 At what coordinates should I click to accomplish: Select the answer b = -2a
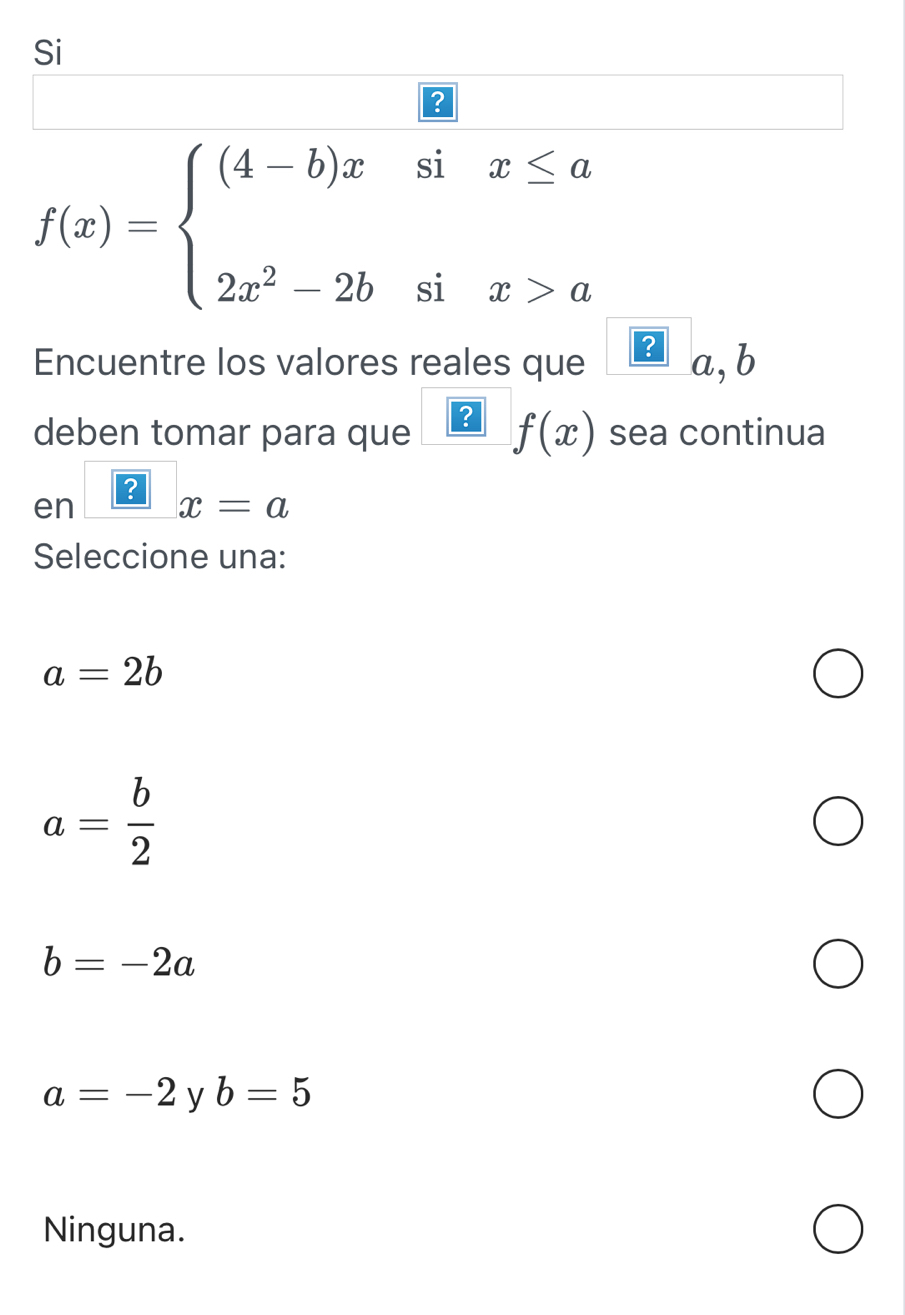coord(838,964)
